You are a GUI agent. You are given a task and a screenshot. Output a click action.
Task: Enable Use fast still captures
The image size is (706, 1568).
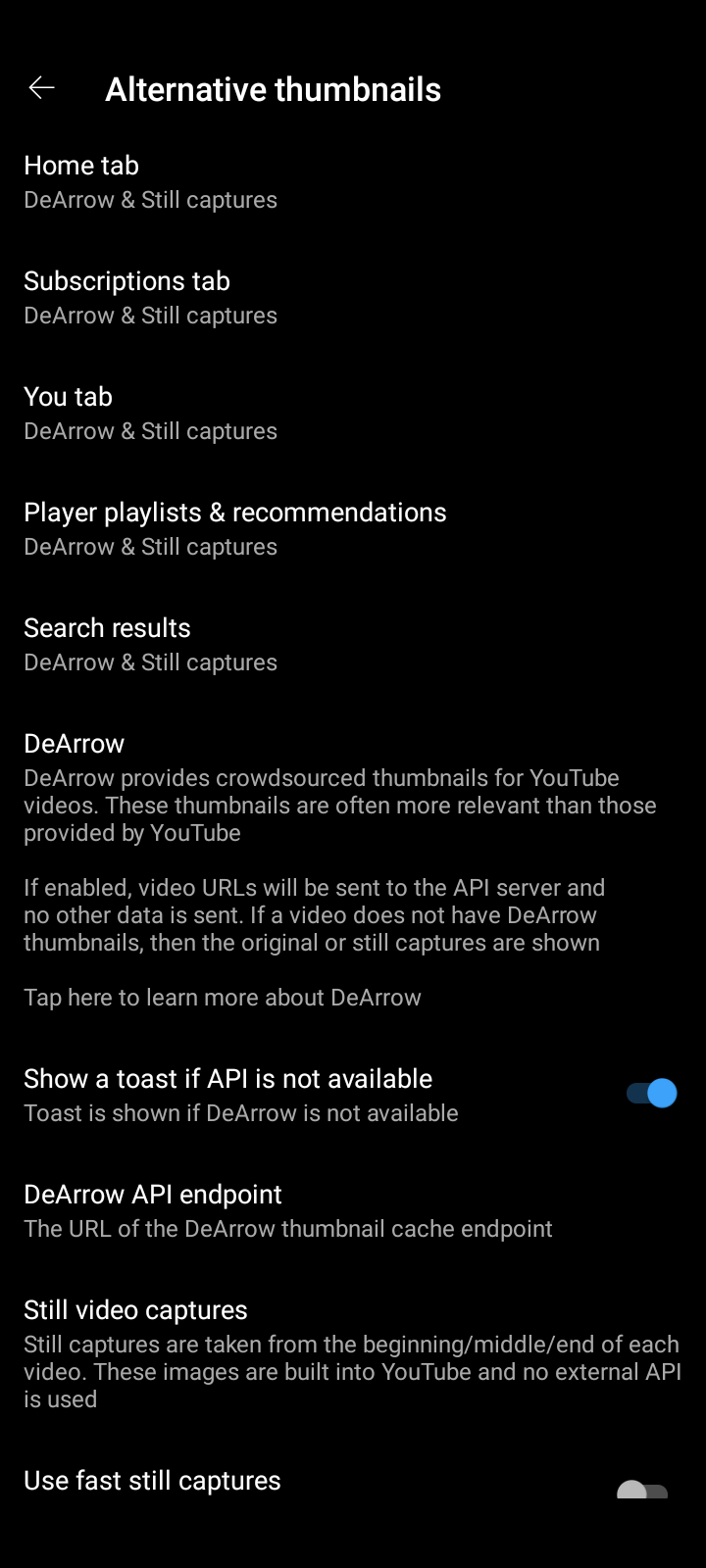(x=643, y=1492)
